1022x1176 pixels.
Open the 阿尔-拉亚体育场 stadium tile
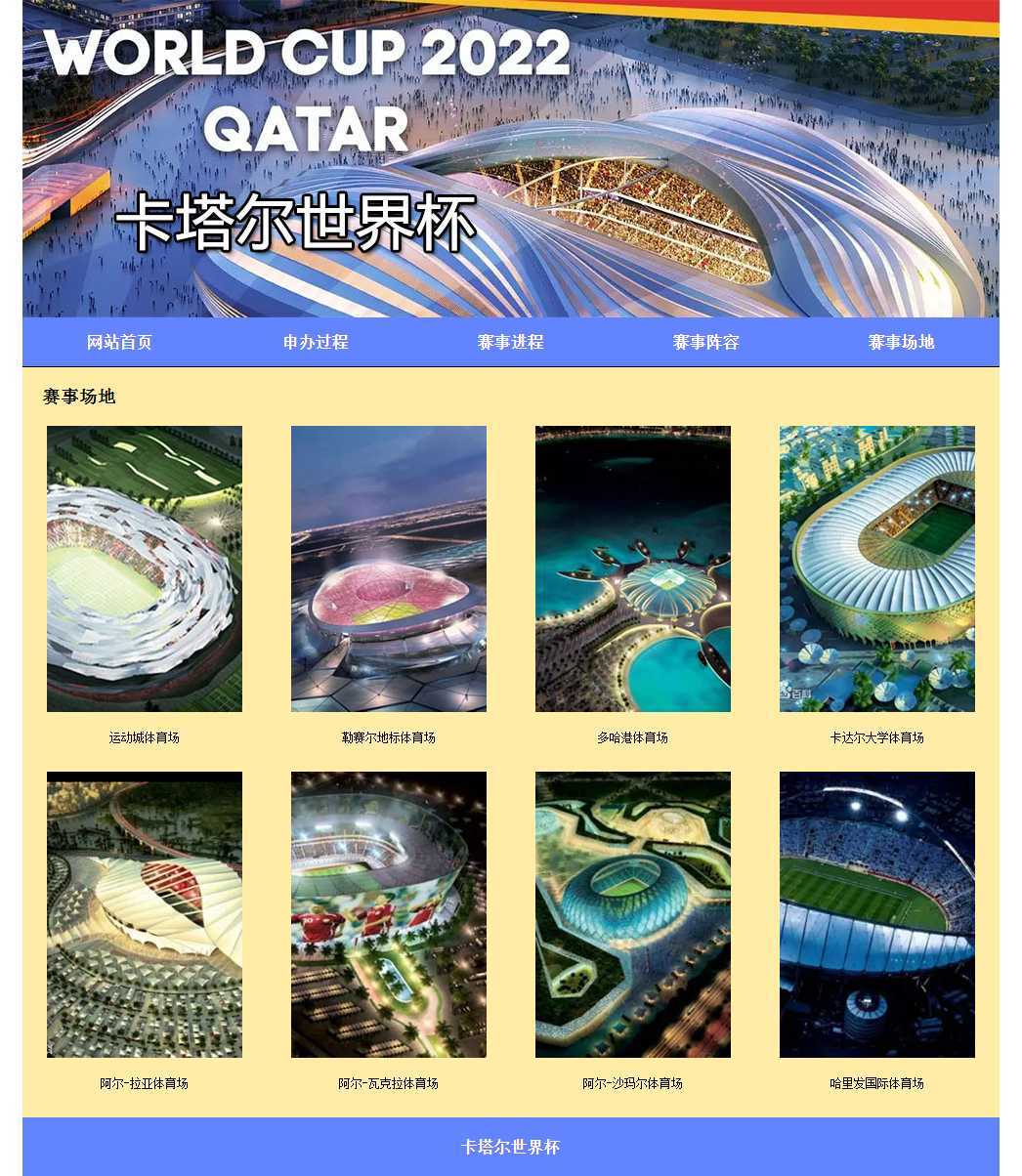[145, 914]
